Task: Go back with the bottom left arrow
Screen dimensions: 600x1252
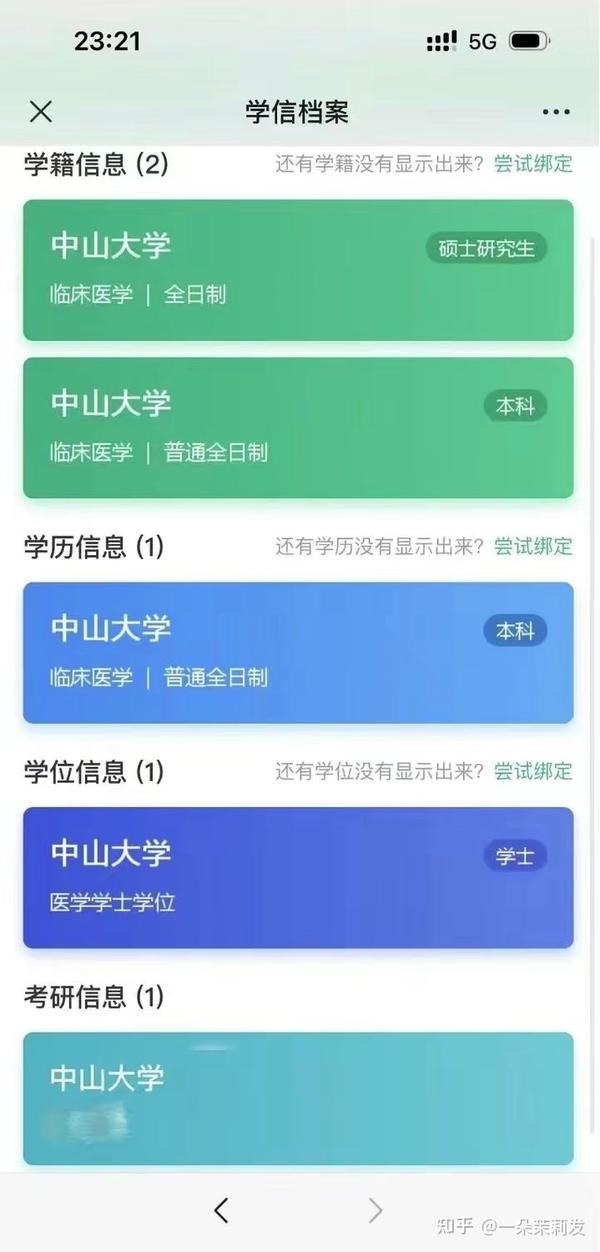Action: (x=221, y=1210)
